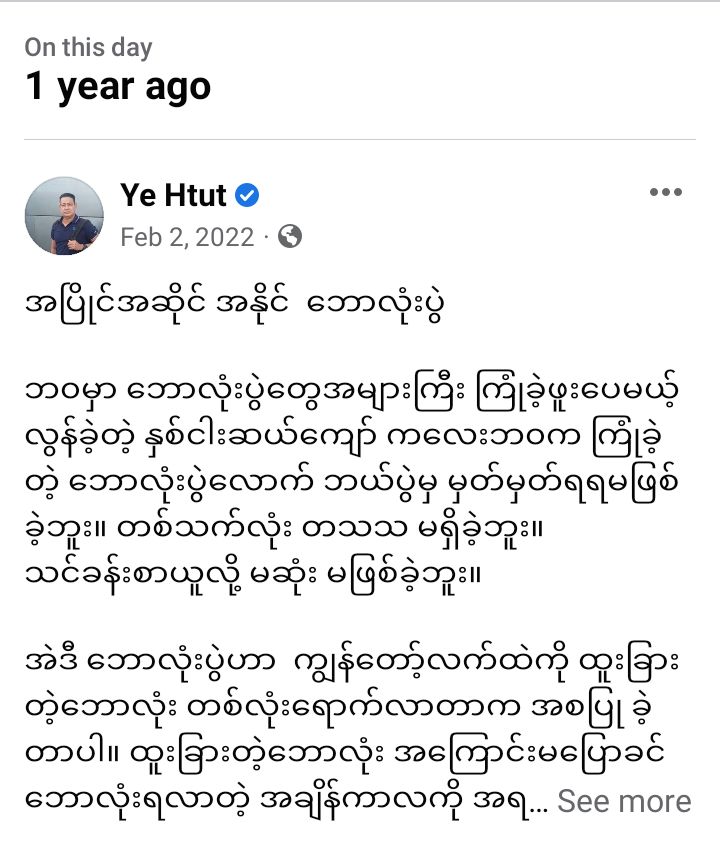Open the post's three-dot options menu

[x=665, y=193]
